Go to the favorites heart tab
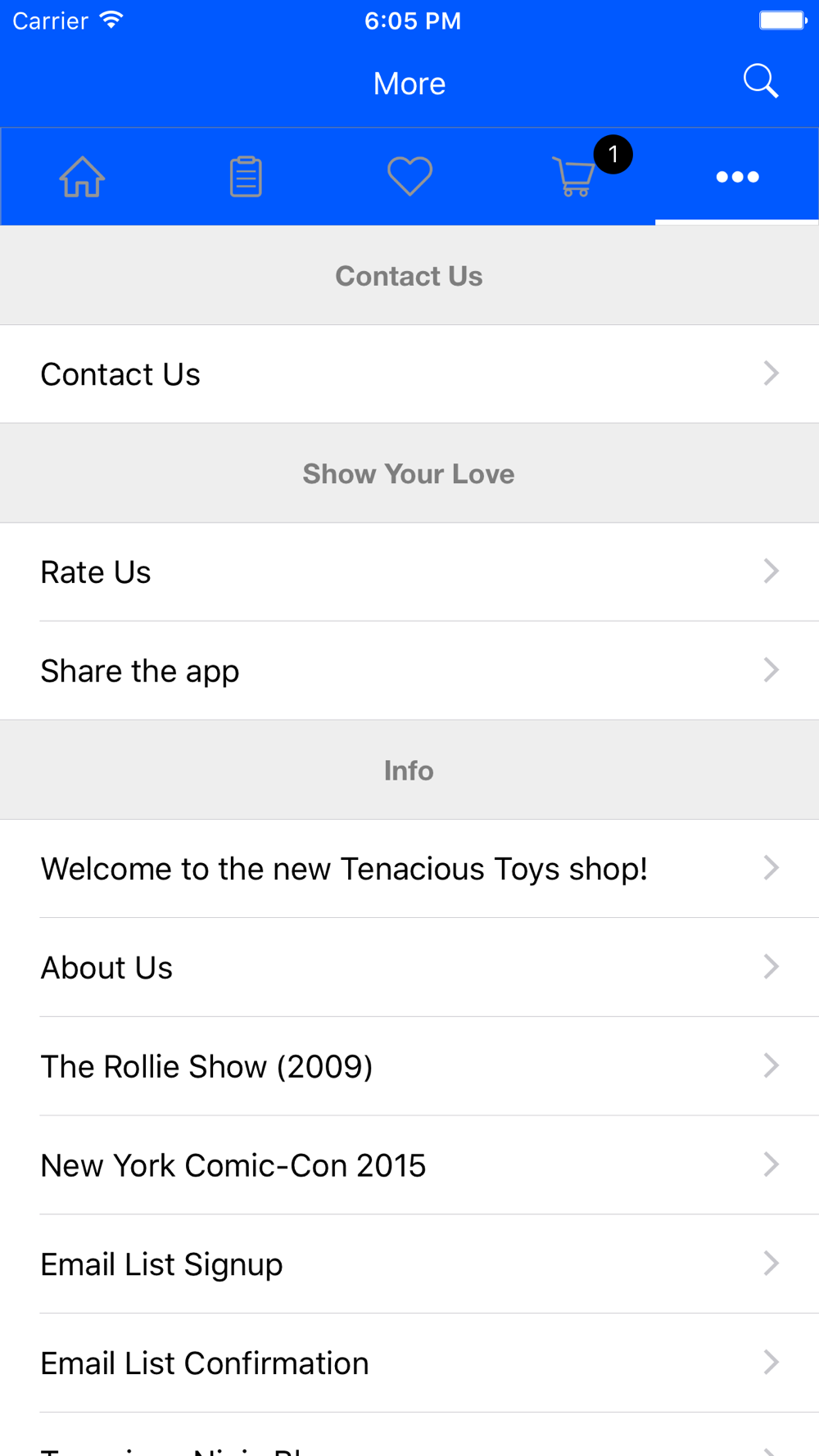The width and height of the screenshot is (819, 1456). [409, 176]
